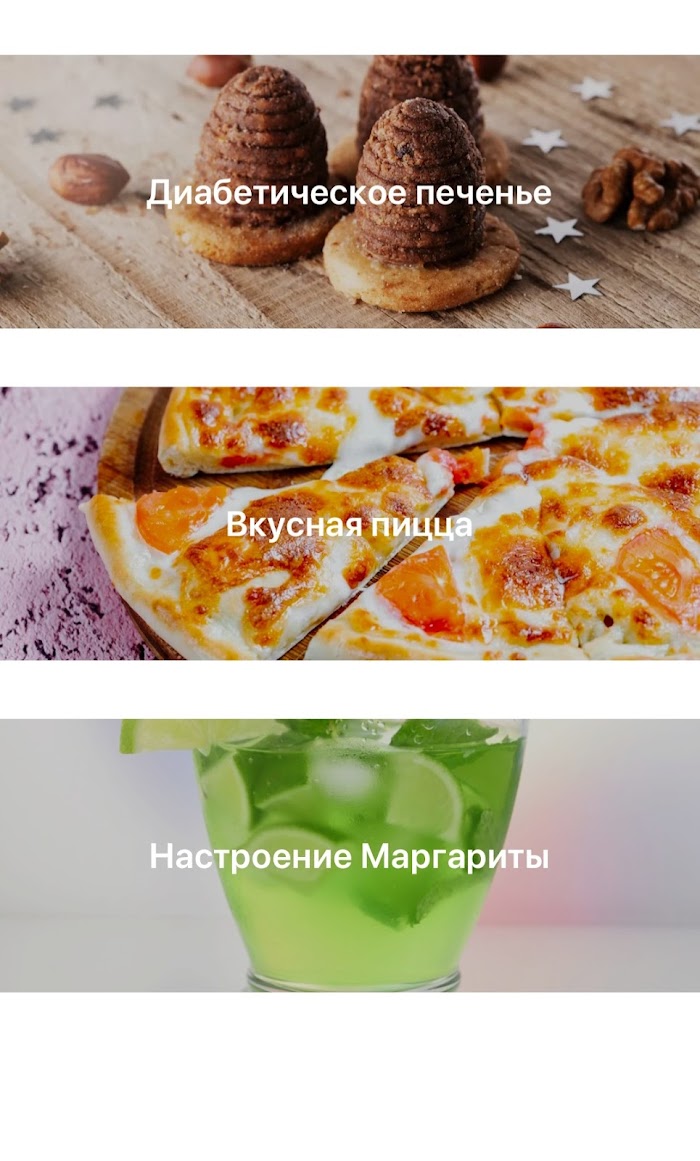Open the Вкусная пицца card
The height and width of the screenshot is (1161, 700).
coord(350,523)
